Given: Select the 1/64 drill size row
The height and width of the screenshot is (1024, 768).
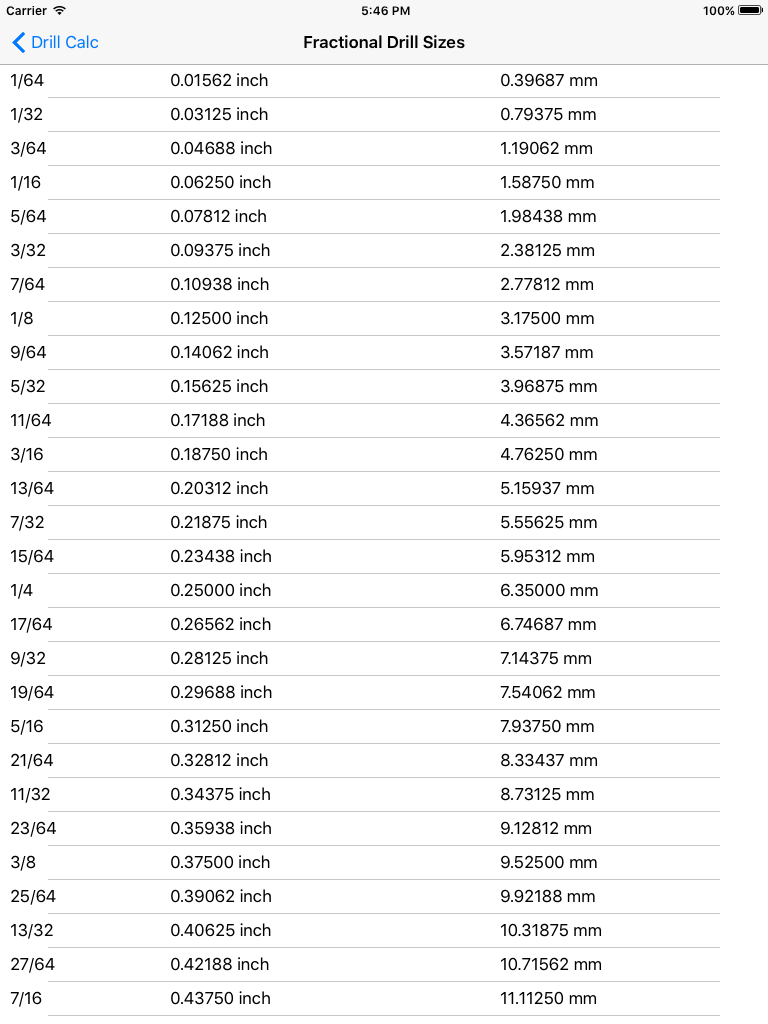Looking at the screenshot, I should pos(384,80).
